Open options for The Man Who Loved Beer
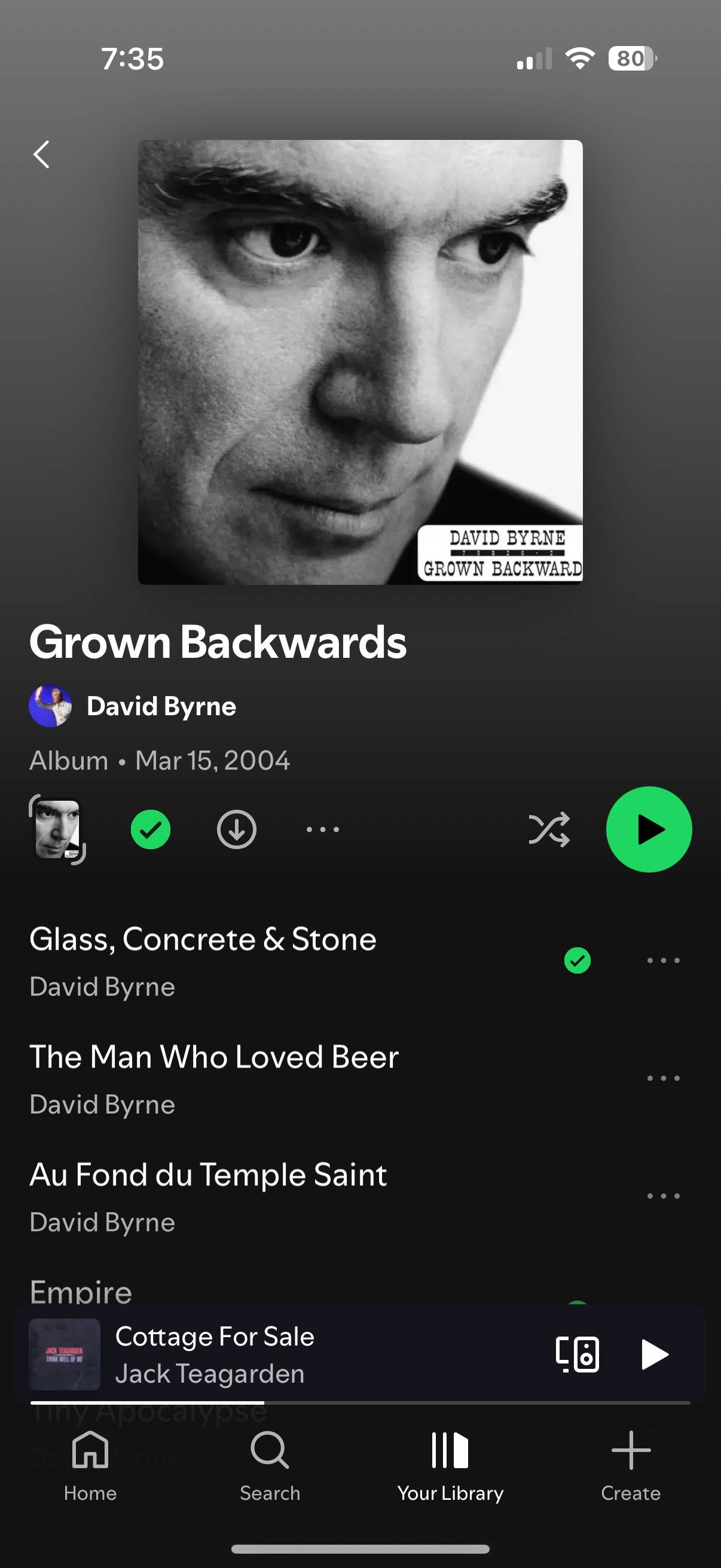Image resolution: width=721 pixels, height=1568 pixels. coord(663,1078)
